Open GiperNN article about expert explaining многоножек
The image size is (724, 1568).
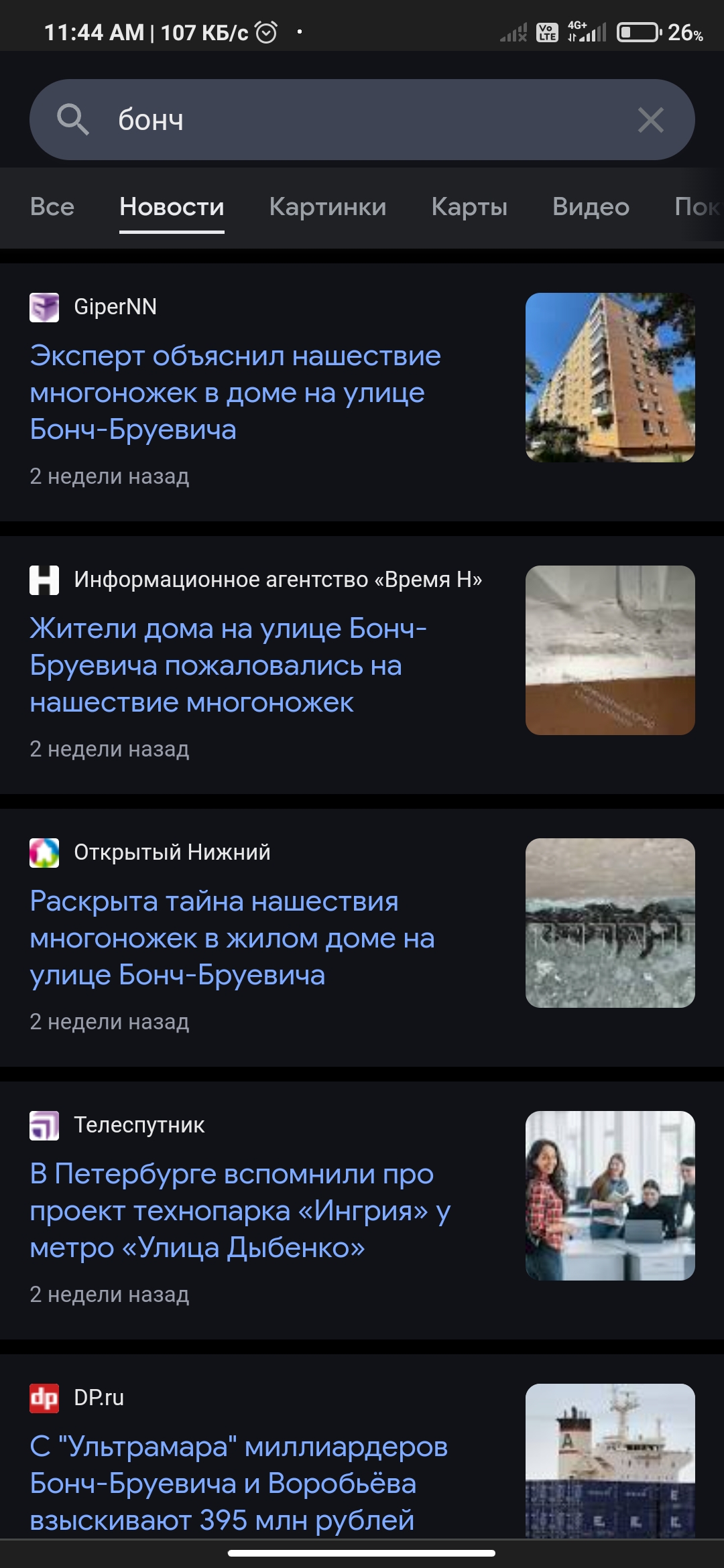click(x=235, y=393)
